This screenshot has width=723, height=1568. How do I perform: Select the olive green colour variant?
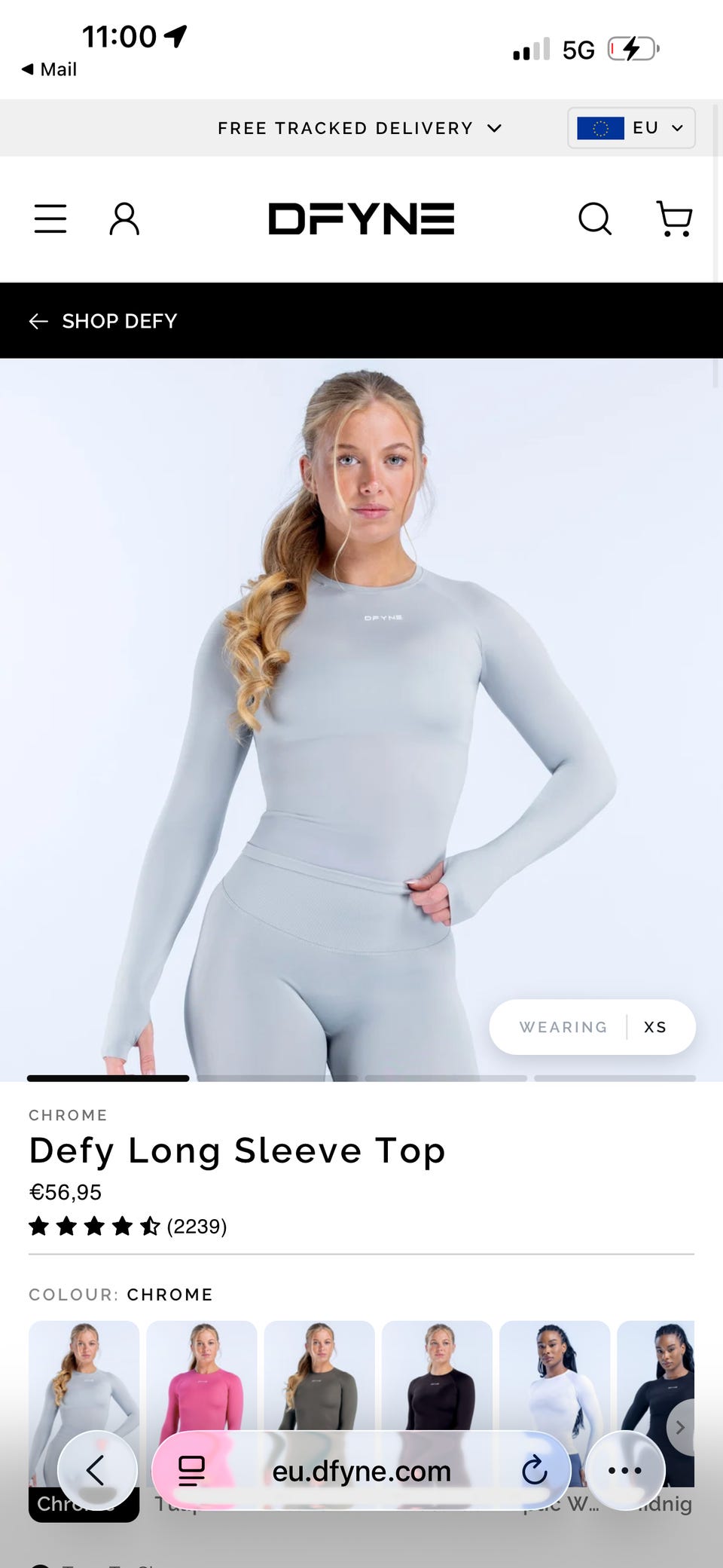(319, 1401)
